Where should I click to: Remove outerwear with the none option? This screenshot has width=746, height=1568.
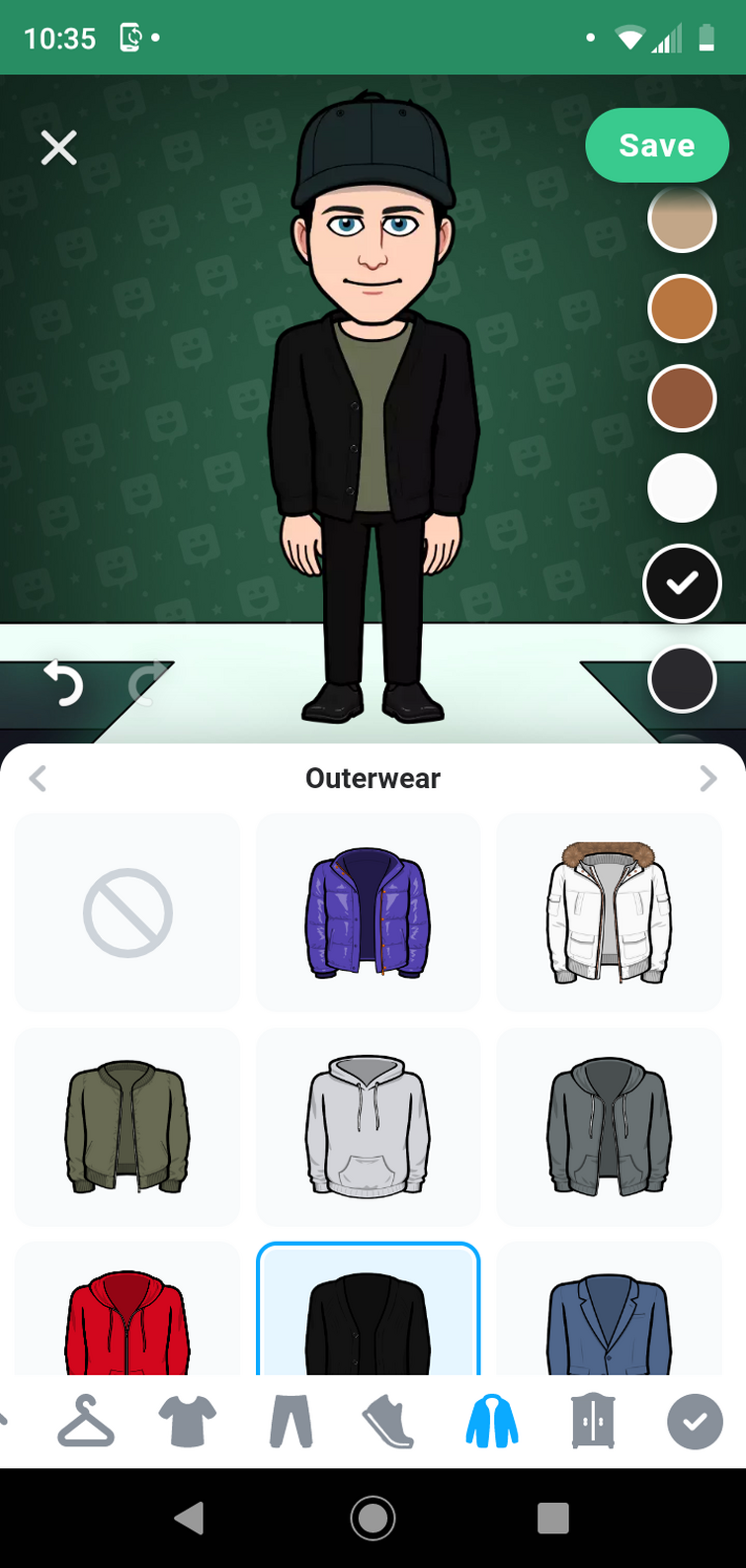click(127, 913)
